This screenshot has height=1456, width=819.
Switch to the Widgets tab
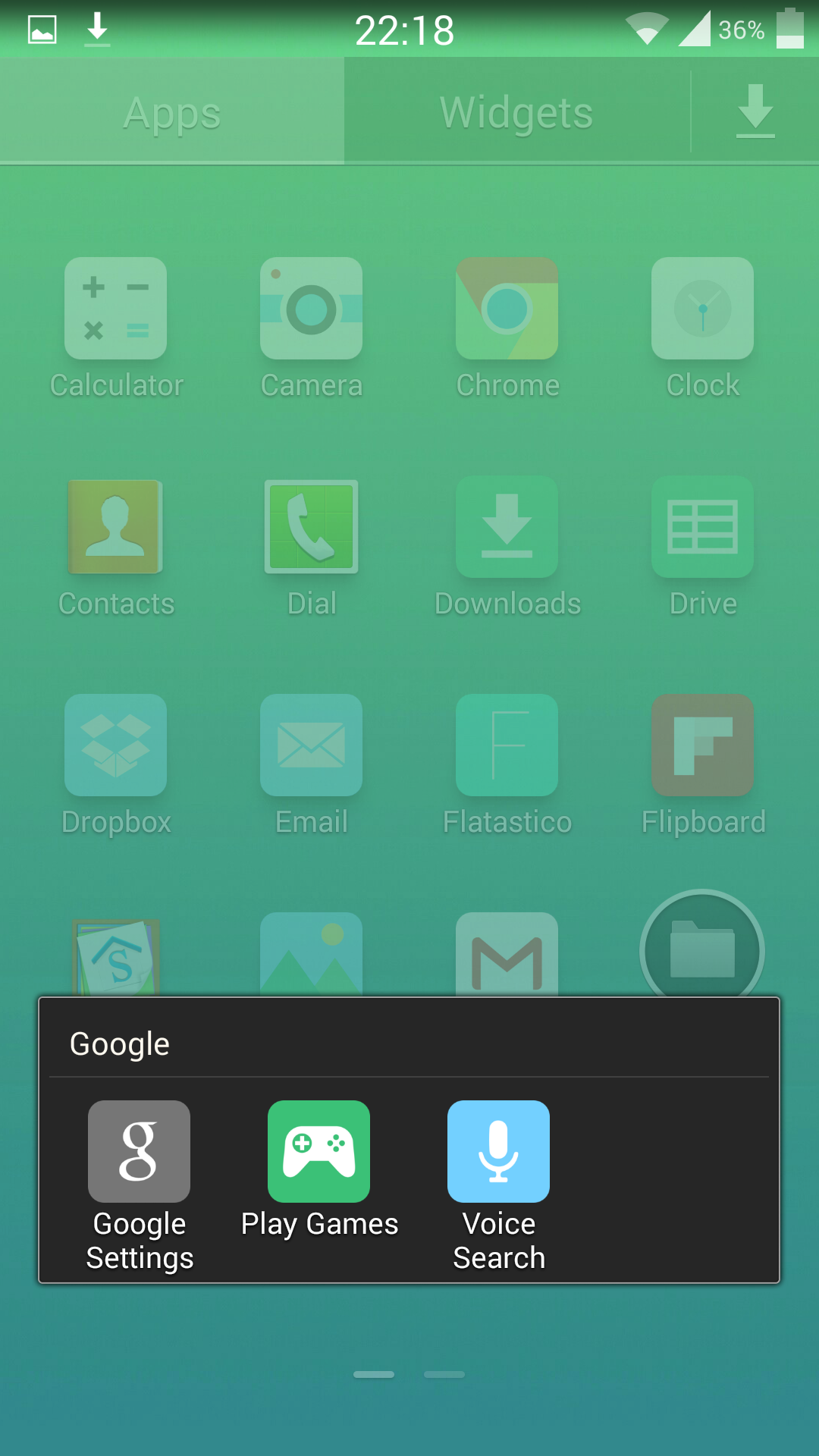[516, 112]
